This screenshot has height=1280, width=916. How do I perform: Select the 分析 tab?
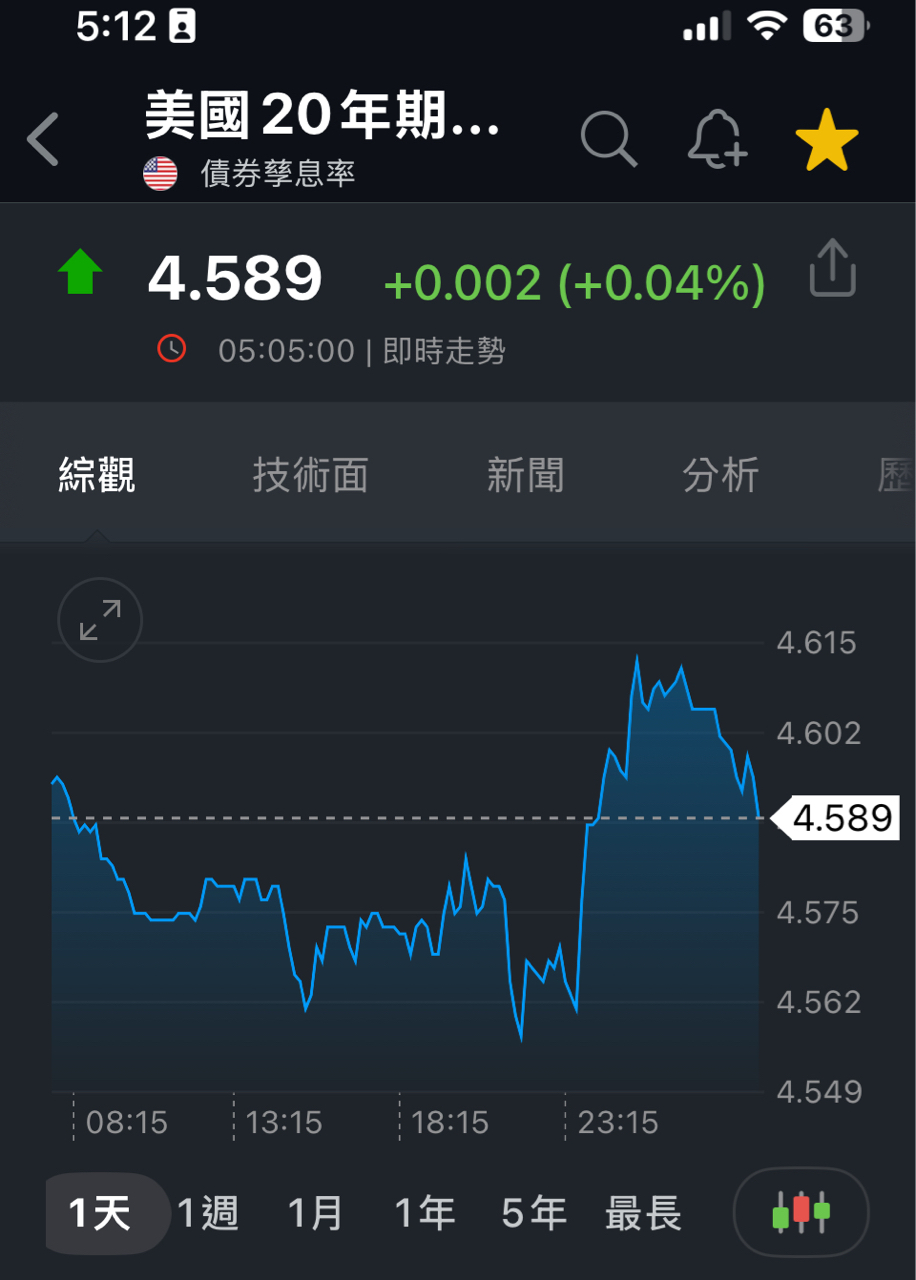[x=720, y=475]
